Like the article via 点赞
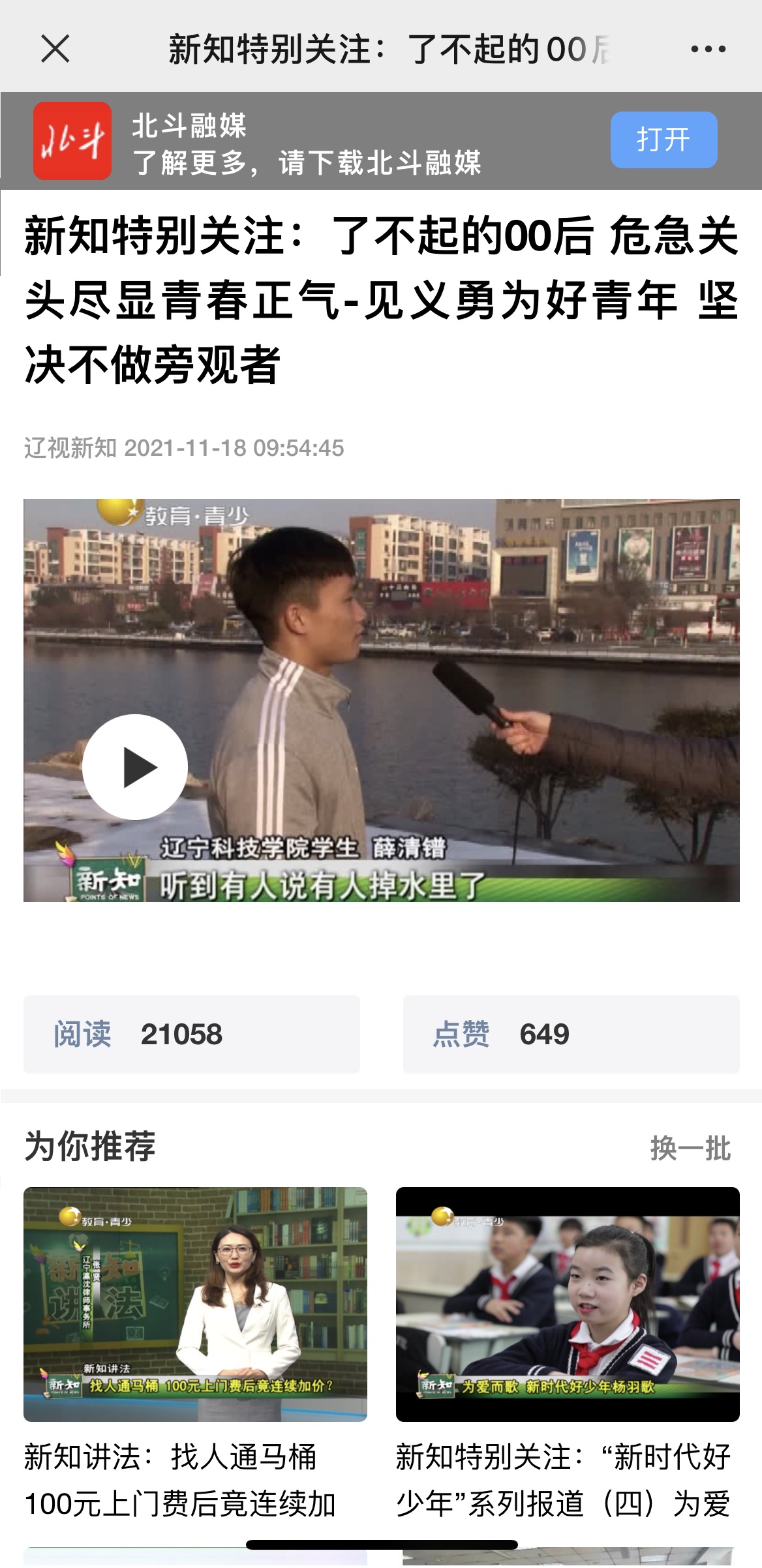The width and height of the screenshot is (762, 1568). tap(571, 1034)
